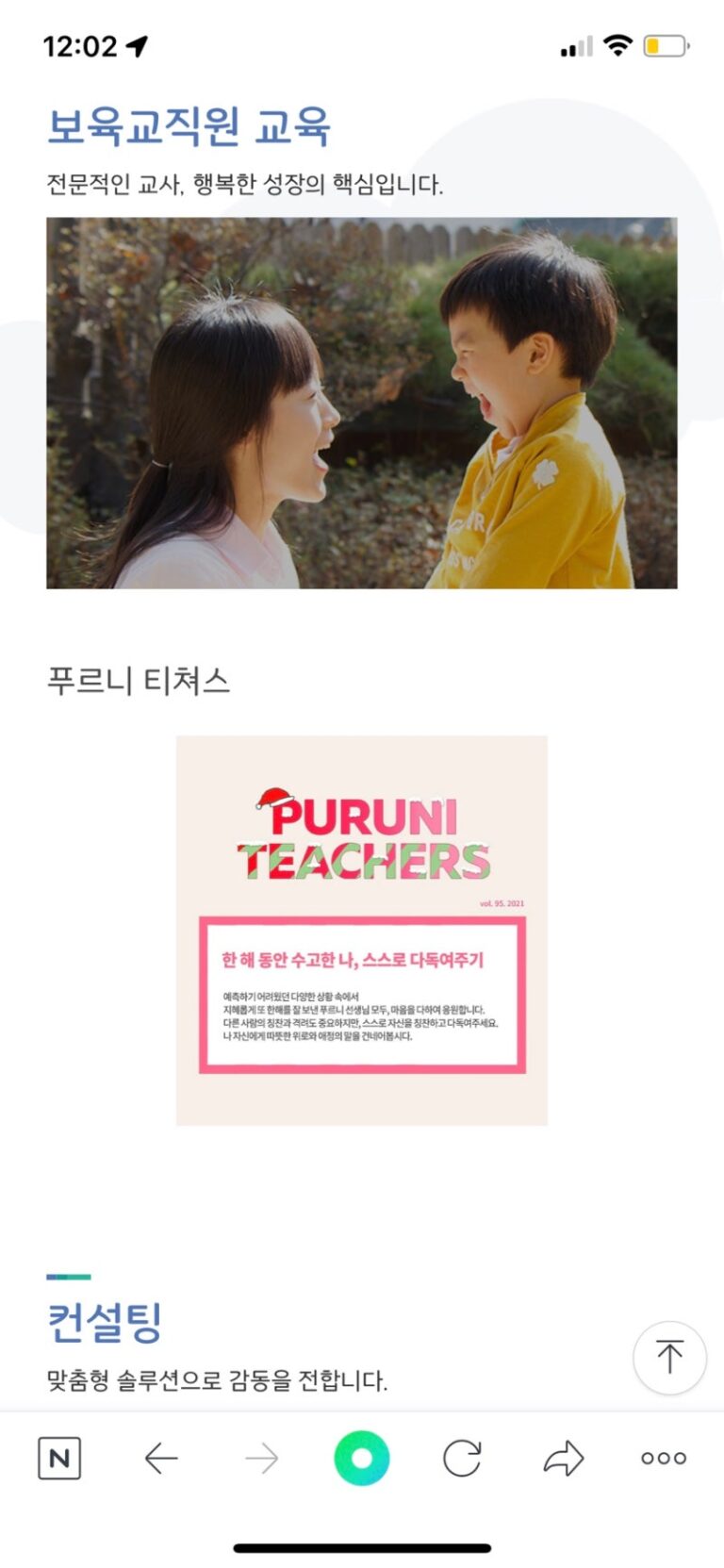The width and height of the screenshot is (724, 1568).
Task: Jump to top with the arrow button
Action: pyautogui.click(x=669, y=1358)
